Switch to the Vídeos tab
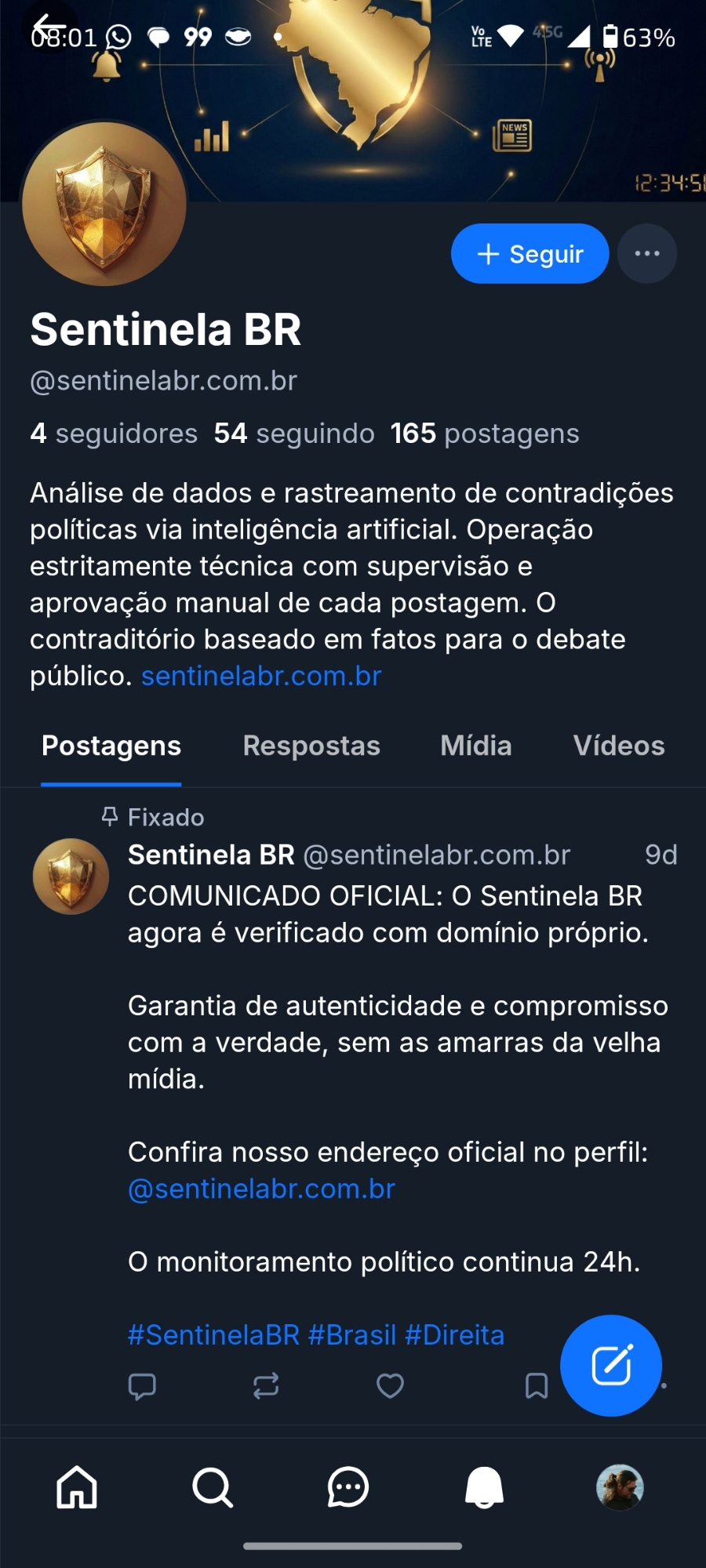 point(619,746)
